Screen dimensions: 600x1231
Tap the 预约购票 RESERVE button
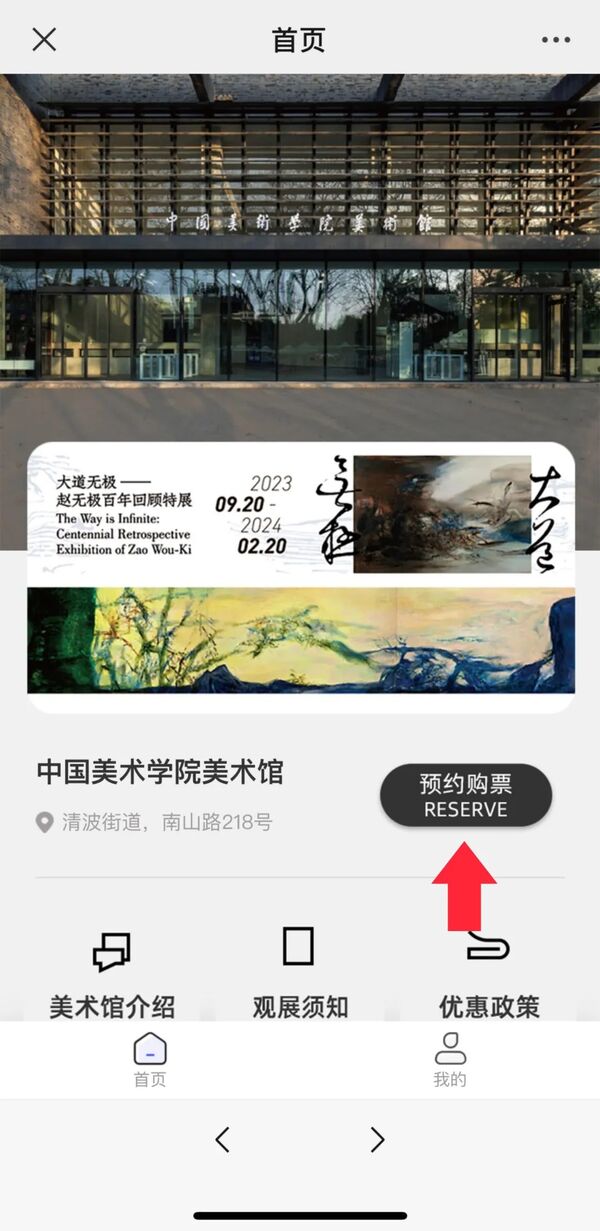[x=465, y=795]
